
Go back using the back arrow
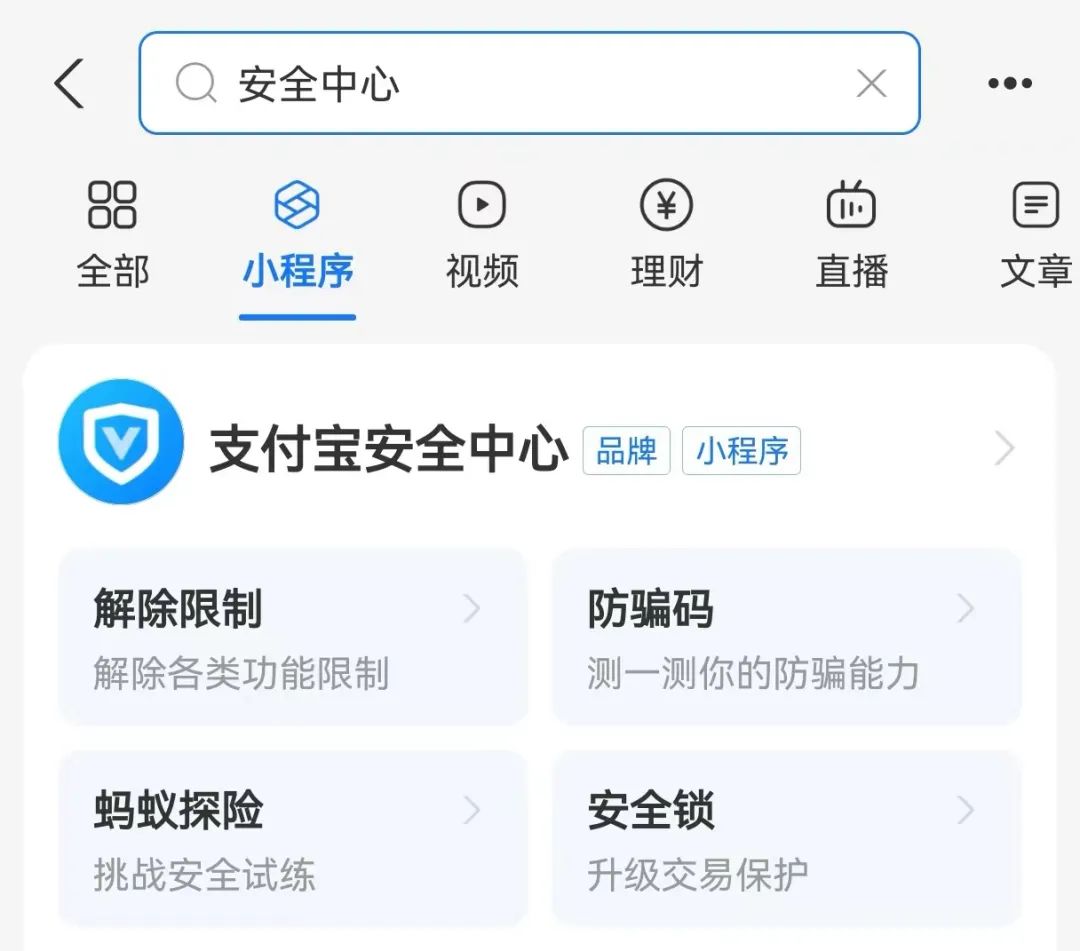click(70, 83)
